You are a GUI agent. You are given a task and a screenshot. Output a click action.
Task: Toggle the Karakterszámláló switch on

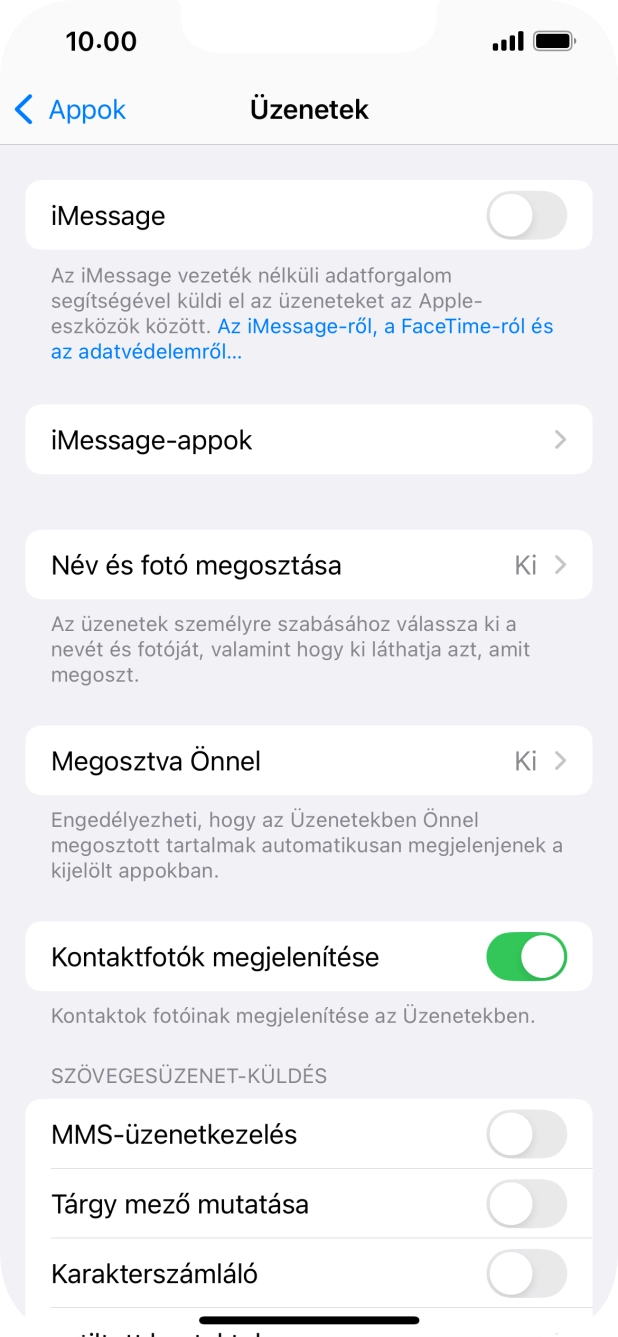pyautogui.click(x=526, y=1274)
